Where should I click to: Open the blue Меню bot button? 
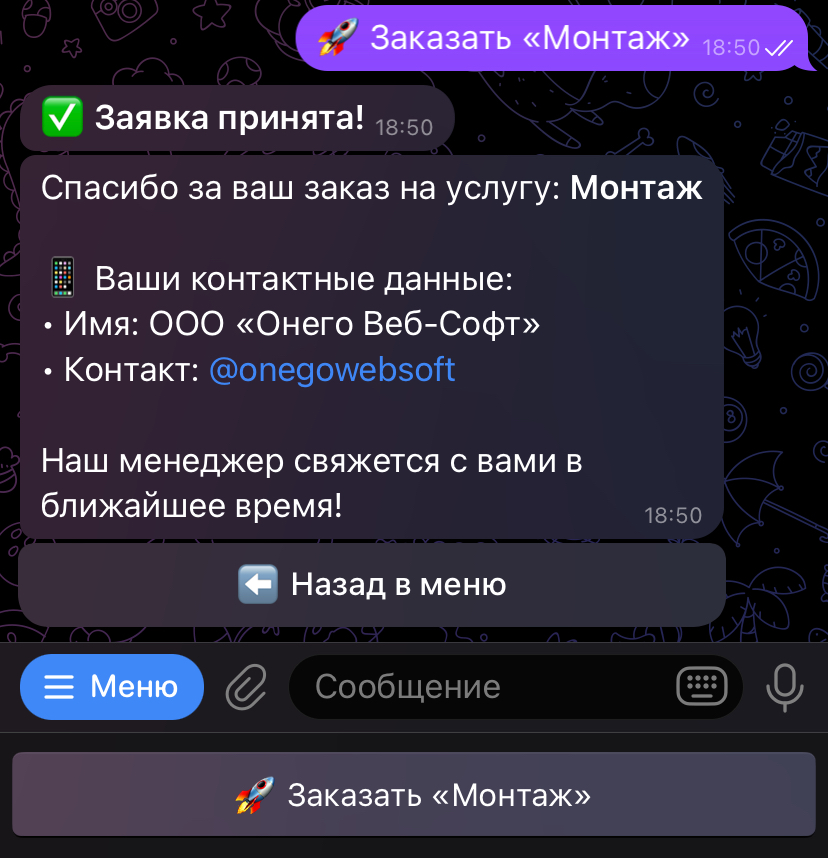[x=112, y=687]
